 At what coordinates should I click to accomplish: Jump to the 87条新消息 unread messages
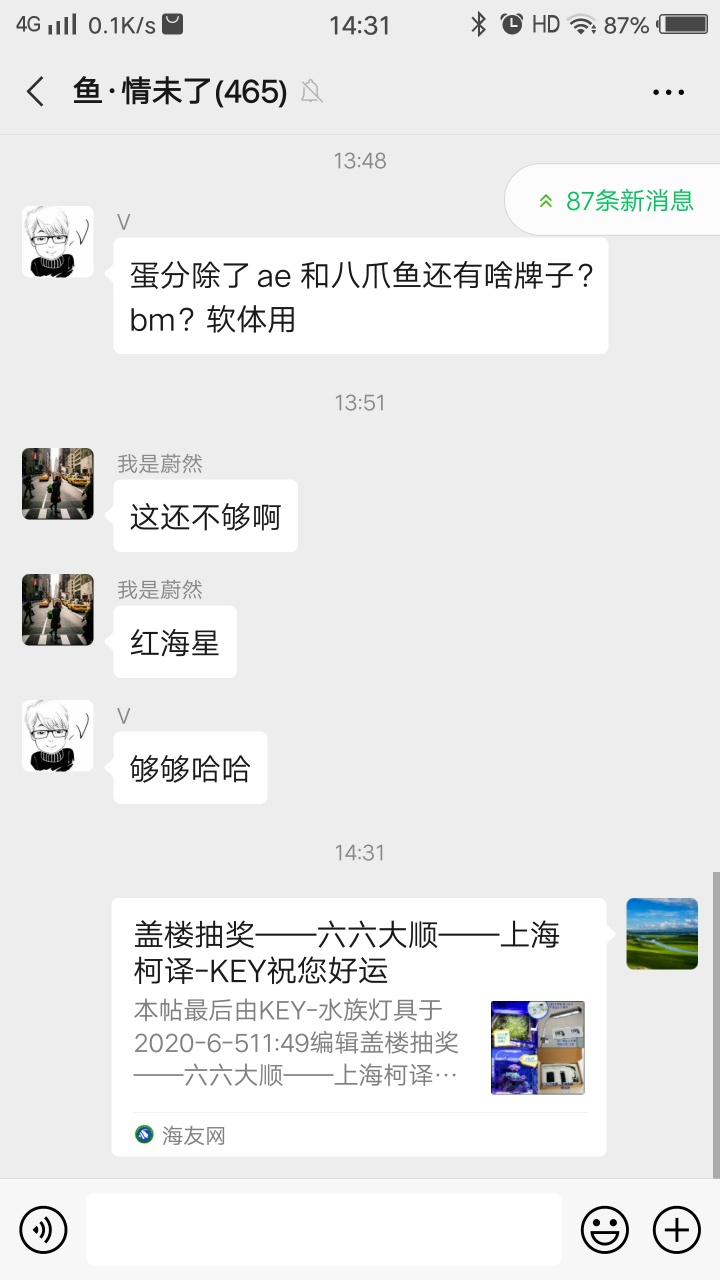coord(616,200)
